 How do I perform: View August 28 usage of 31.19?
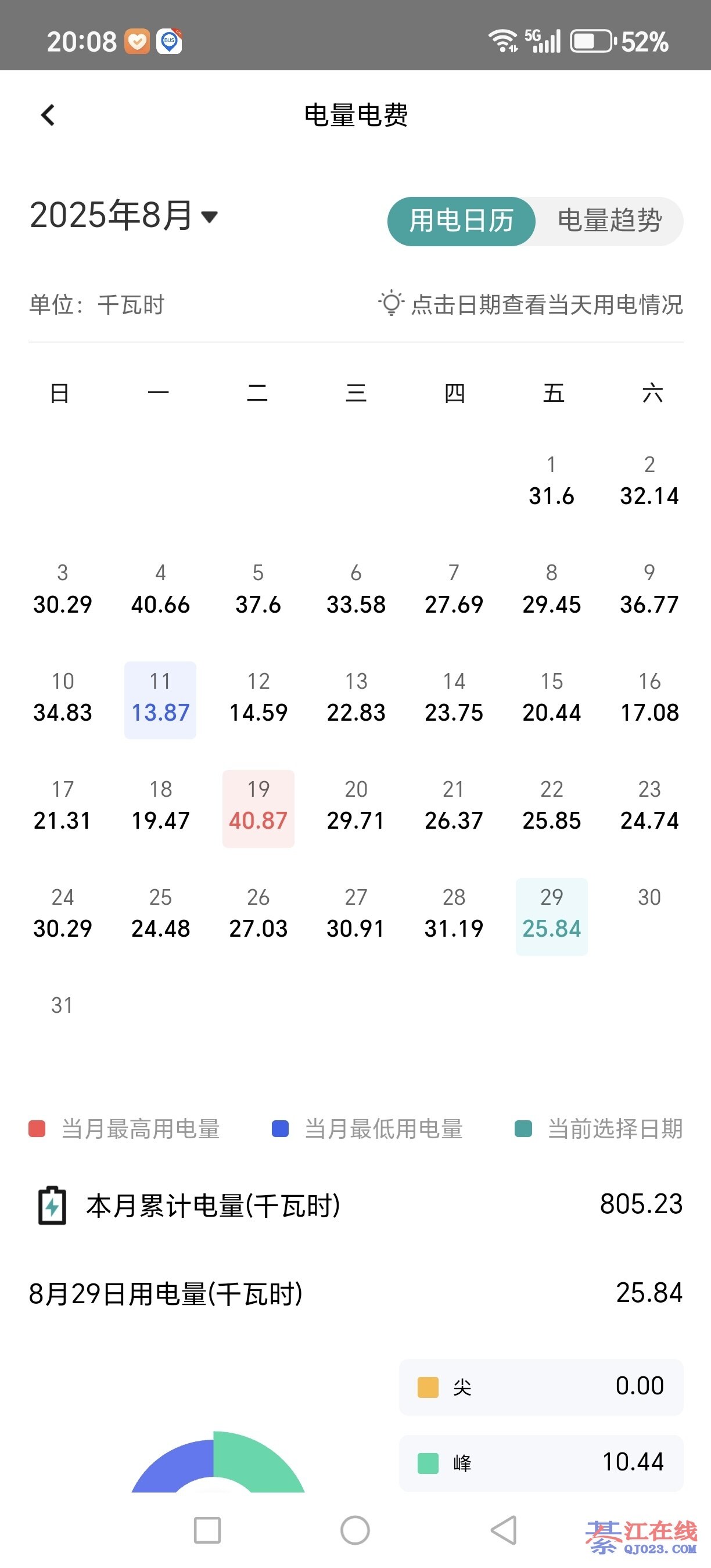point(454,914)
